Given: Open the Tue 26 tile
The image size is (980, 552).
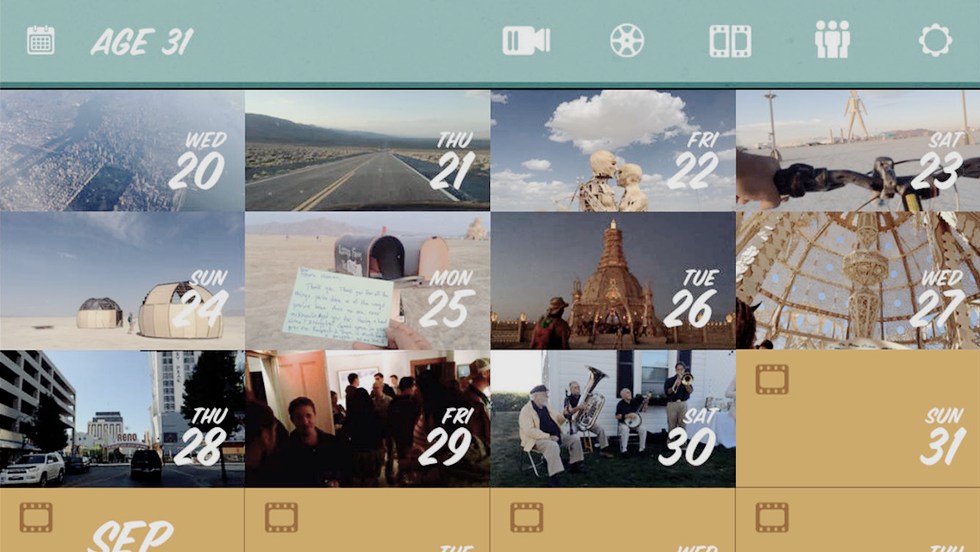Looking at the screenshot, I should click(612, 280).
